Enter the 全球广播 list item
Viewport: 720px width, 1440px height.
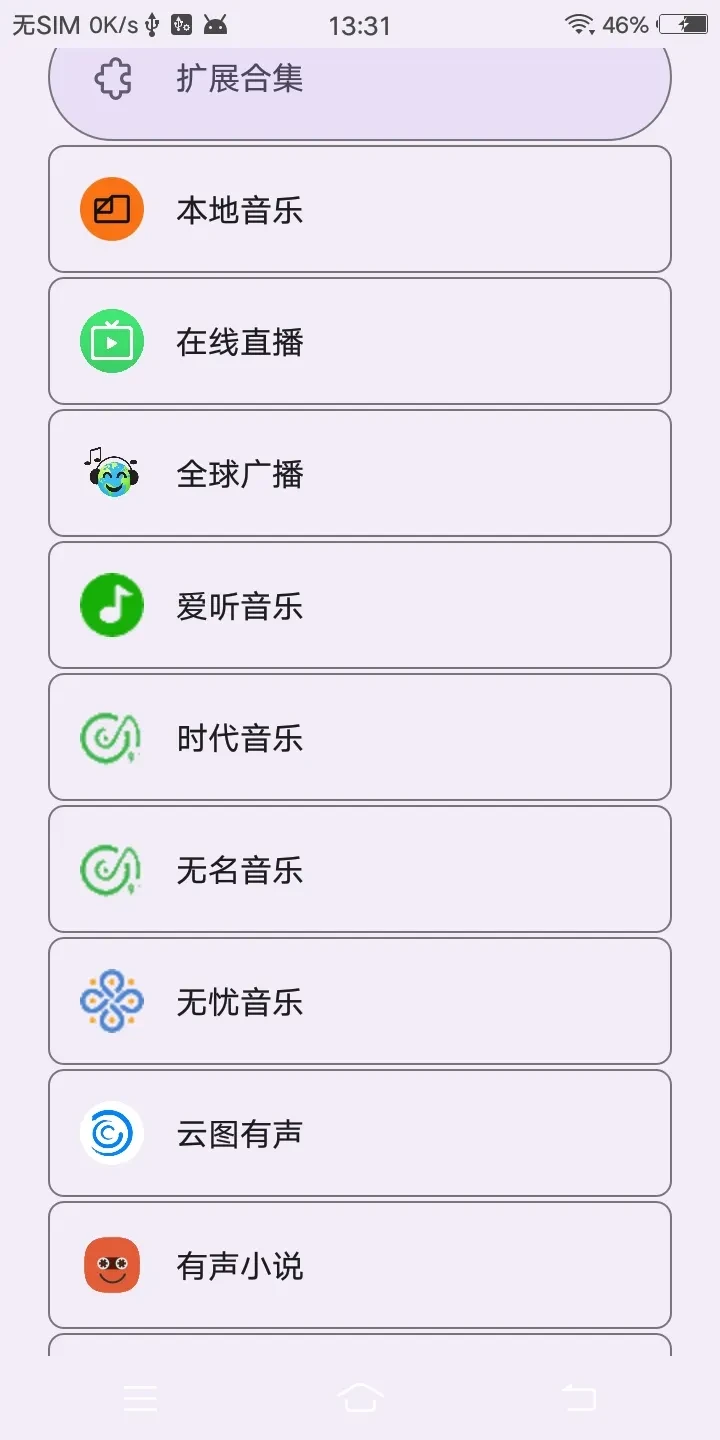360,473
